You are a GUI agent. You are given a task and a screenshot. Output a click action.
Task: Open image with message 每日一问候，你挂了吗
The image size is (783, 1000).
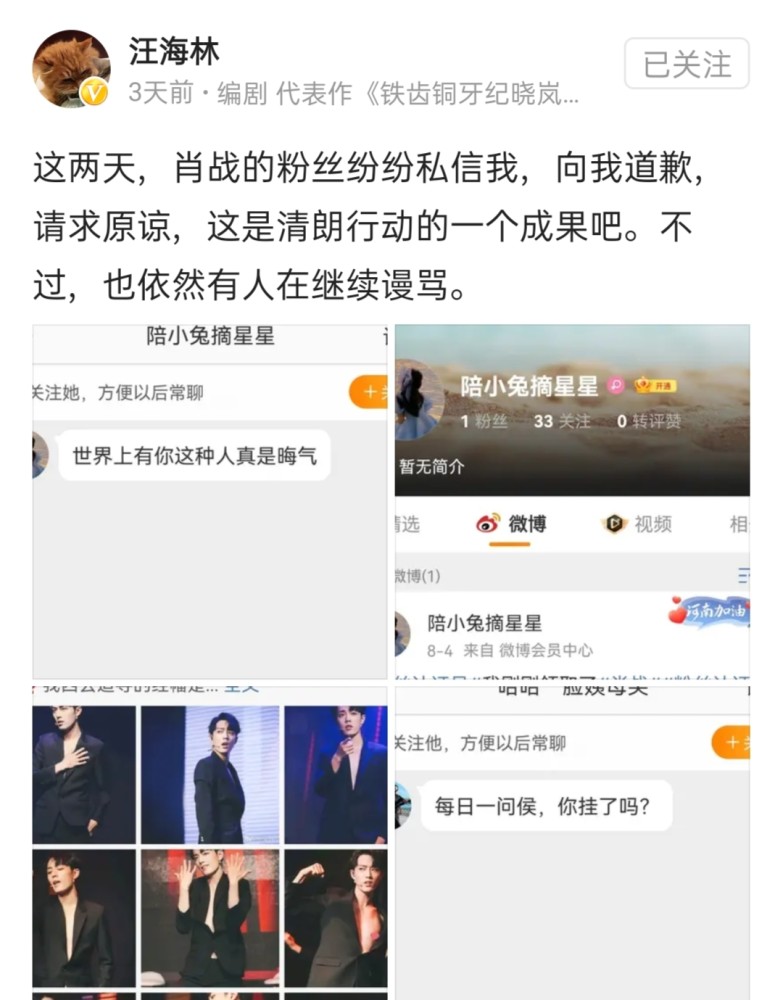(x=572, y=843)
